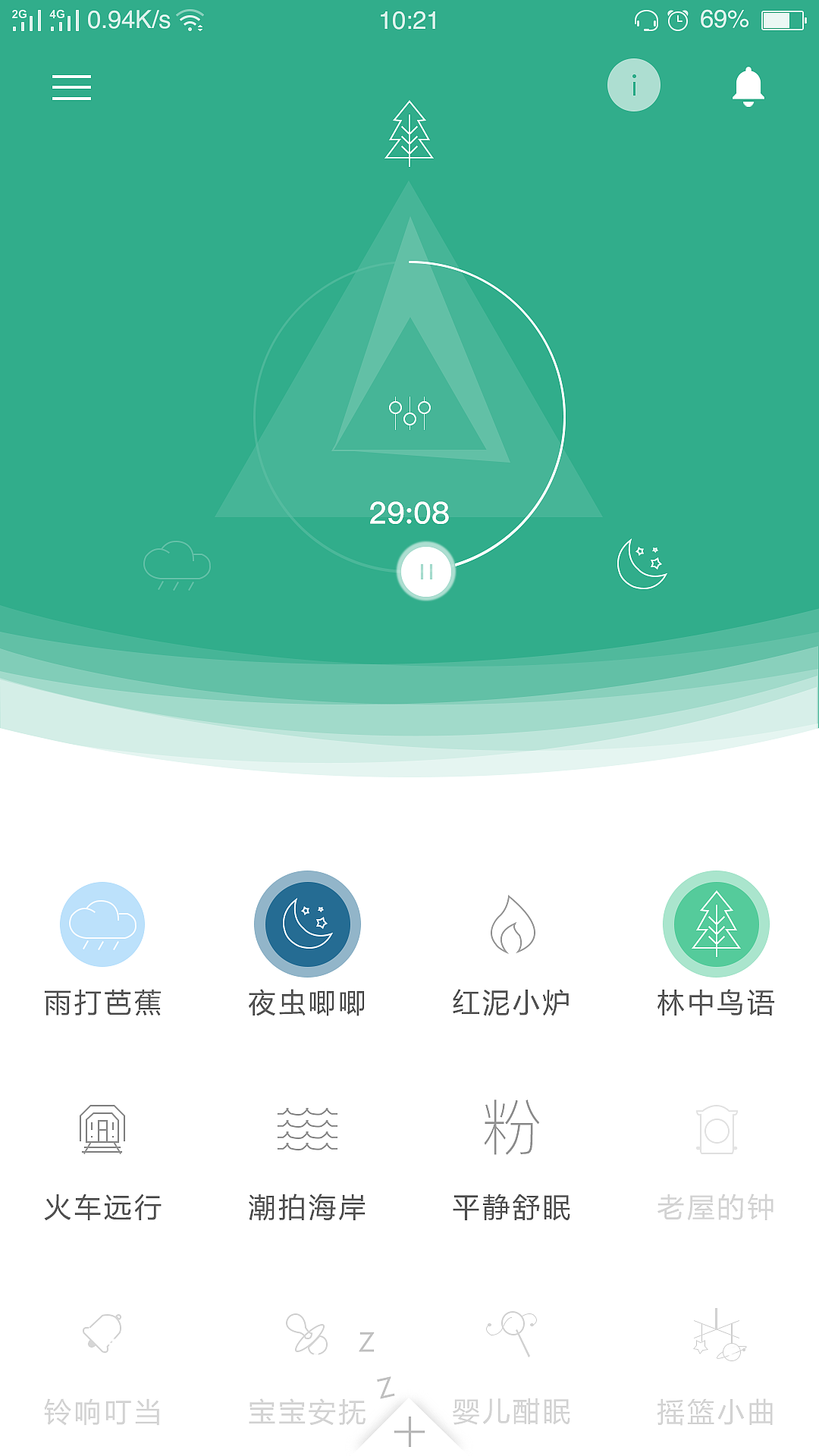The image size is (819, 1456).
Task: Disable the active 林中鸟语 forest birds sound
Action: click(x=717, y=924)
